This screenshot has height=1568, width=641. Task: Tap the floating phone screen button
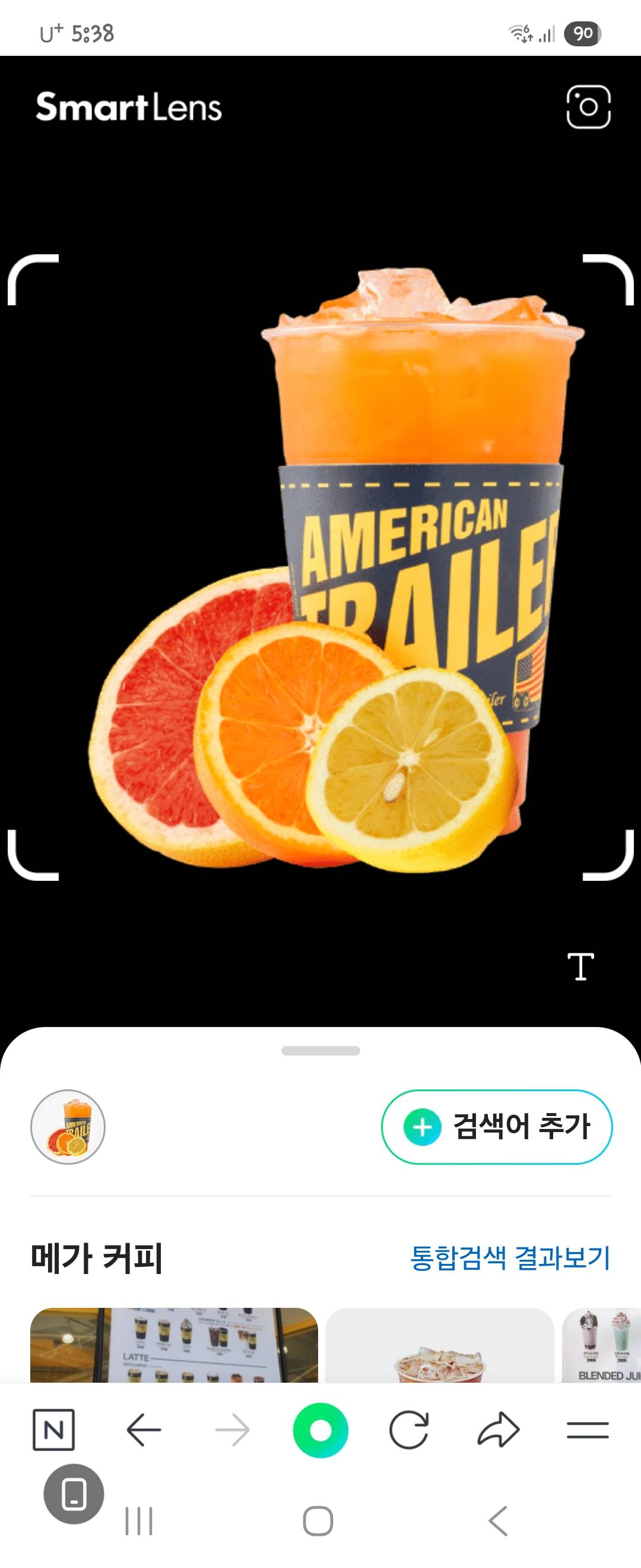[x=74, y=1494]
